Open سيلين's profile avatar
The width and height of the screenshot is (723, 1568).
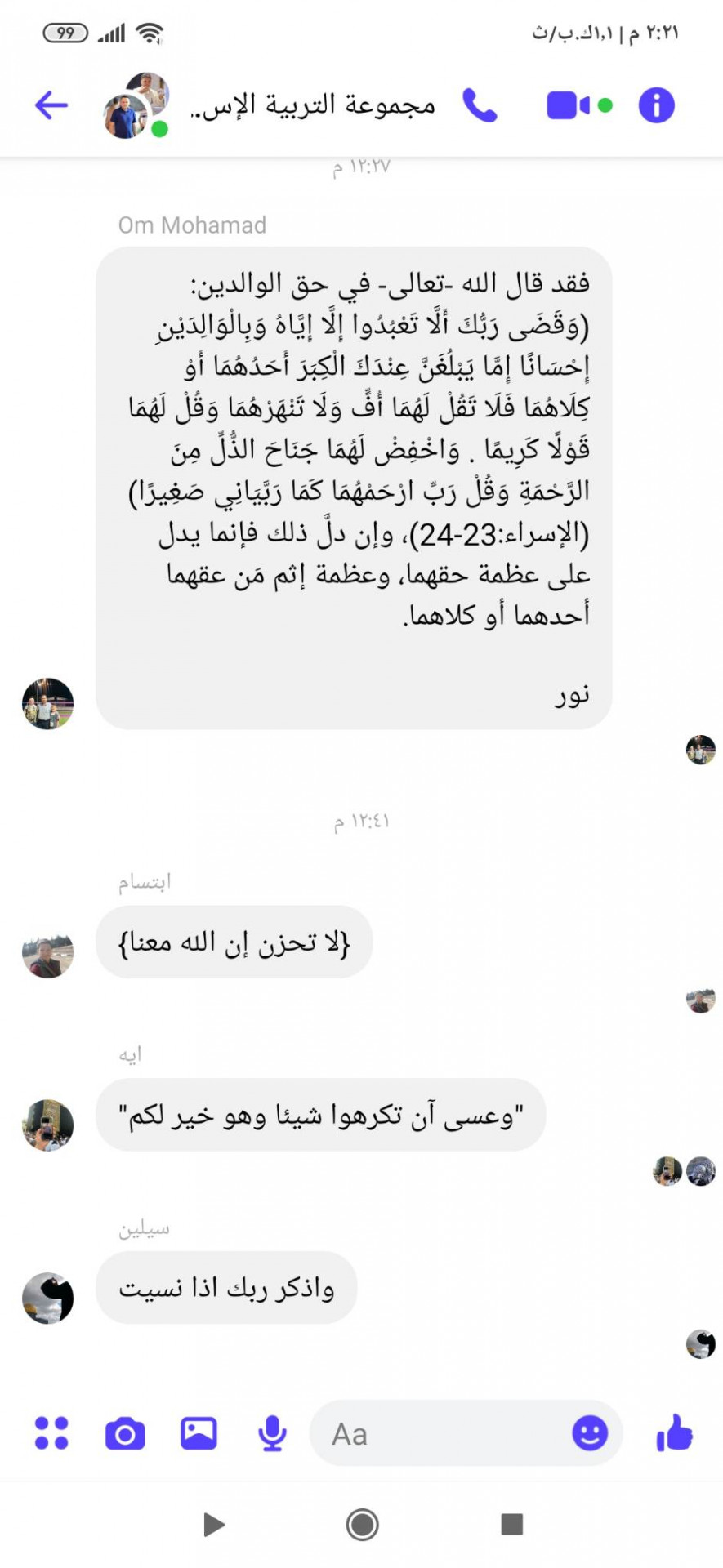click(47, 1298)
